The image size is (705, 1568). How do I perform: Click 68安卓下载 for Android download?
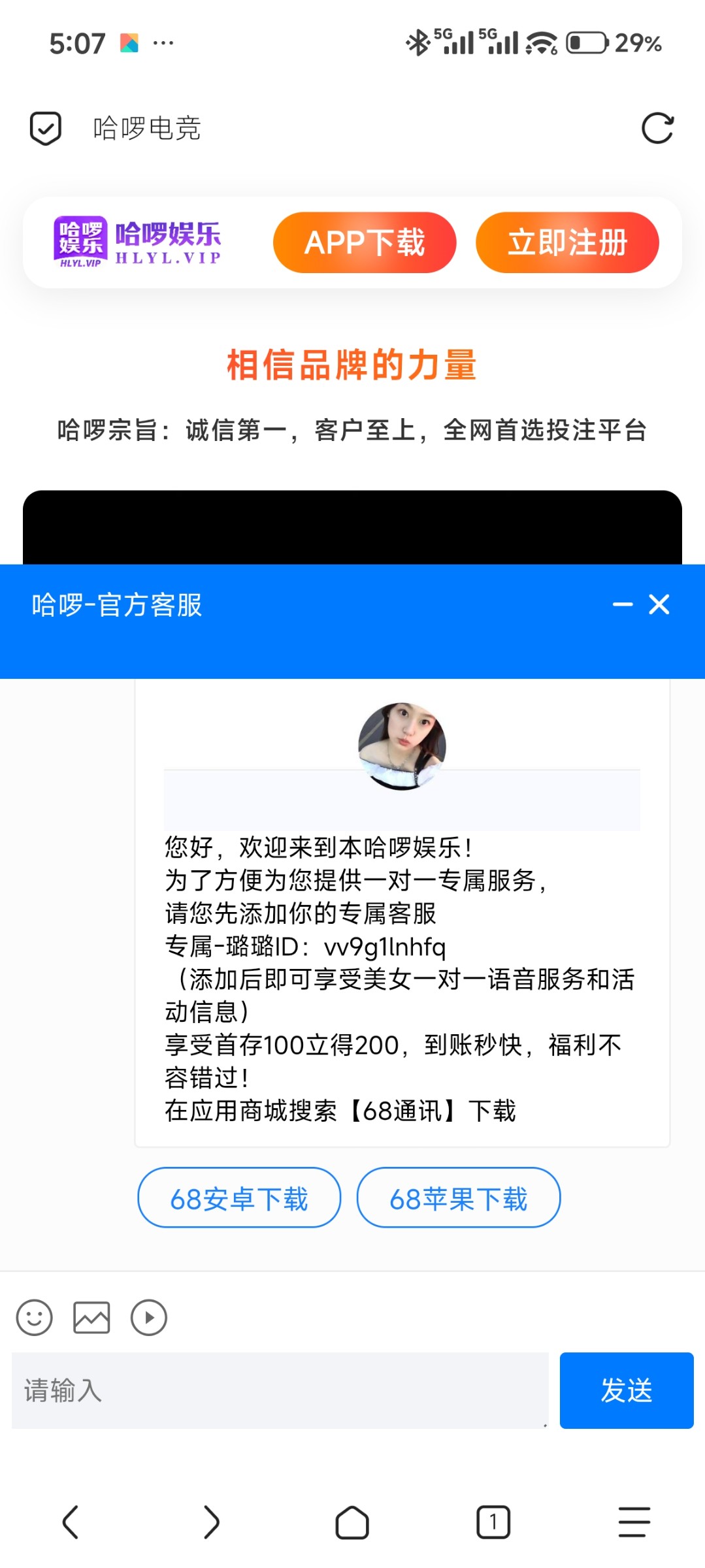pyautogui.click(x=238, y=1198)
